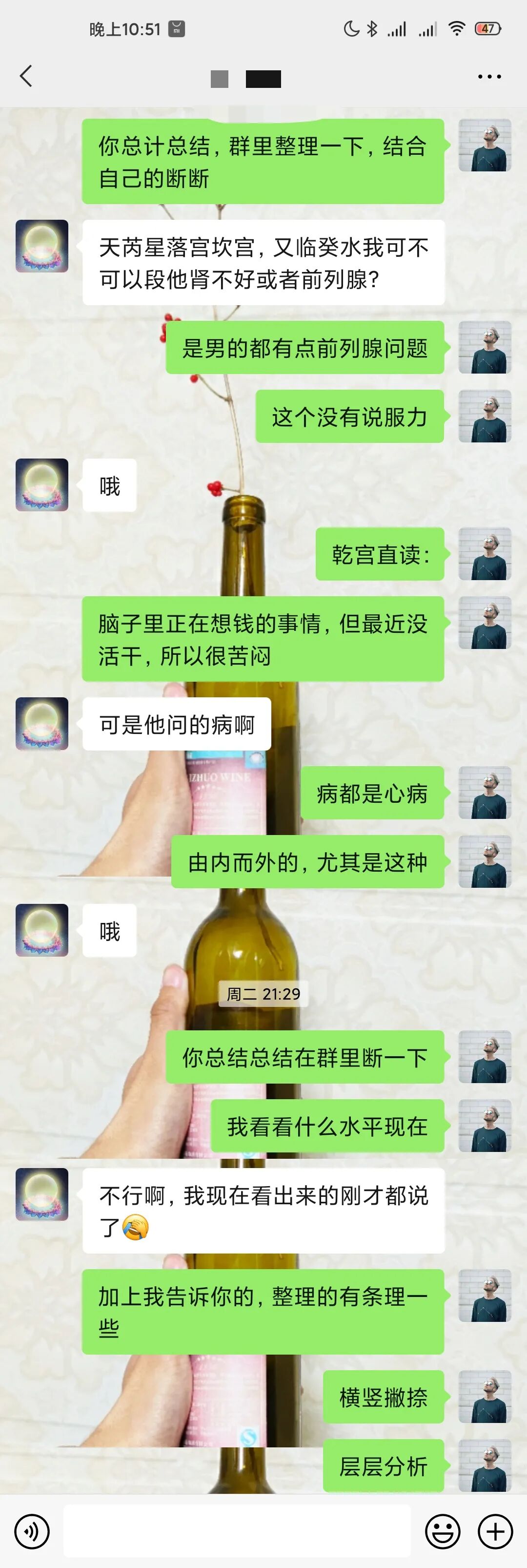This screenshot has width=527, height=1568.
Task: View profile from avatar next to '病都是心病'
Action: pyautogui.click(x=485, y=793)
